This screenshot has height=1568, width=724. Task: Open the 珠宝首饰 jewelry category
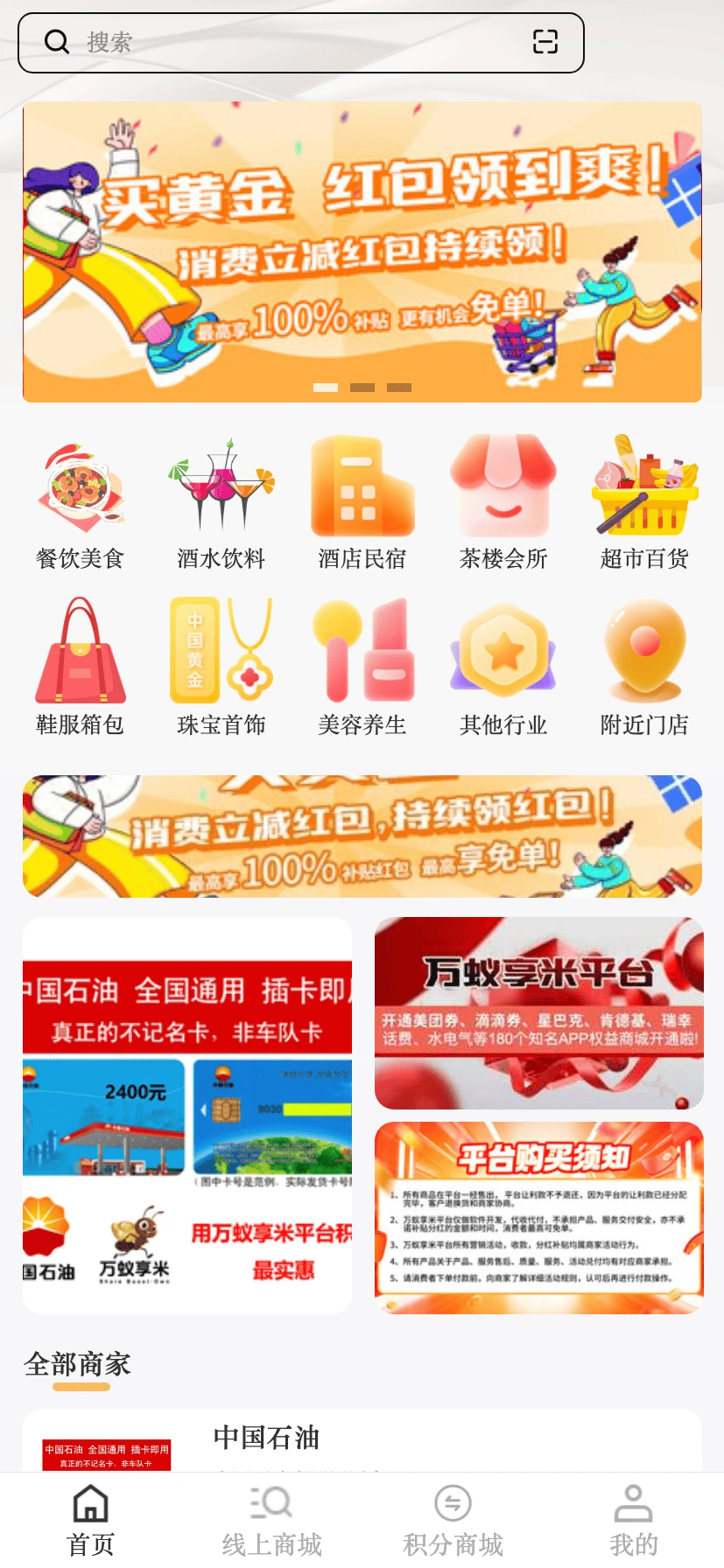point(221,658)
